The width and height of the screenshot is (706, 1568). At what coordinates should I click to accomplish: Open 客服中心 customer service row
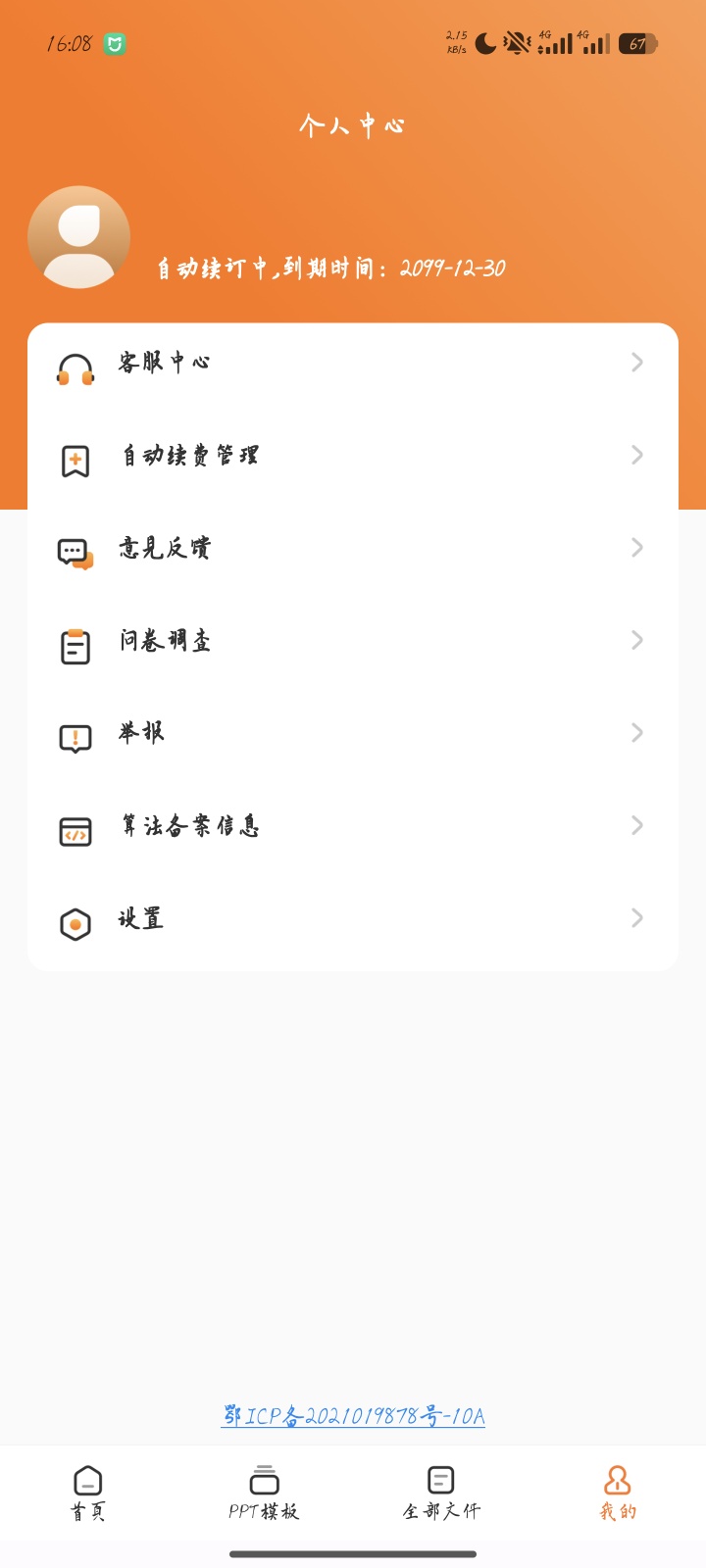(x=353, y=364)
